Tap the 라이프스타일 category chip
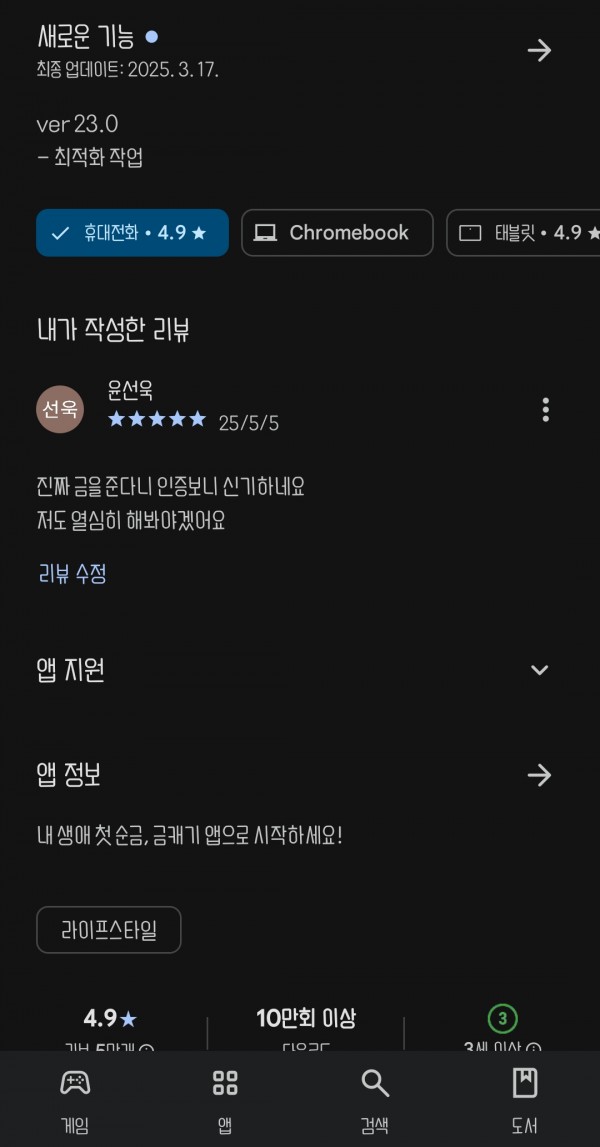 (109, 930)
